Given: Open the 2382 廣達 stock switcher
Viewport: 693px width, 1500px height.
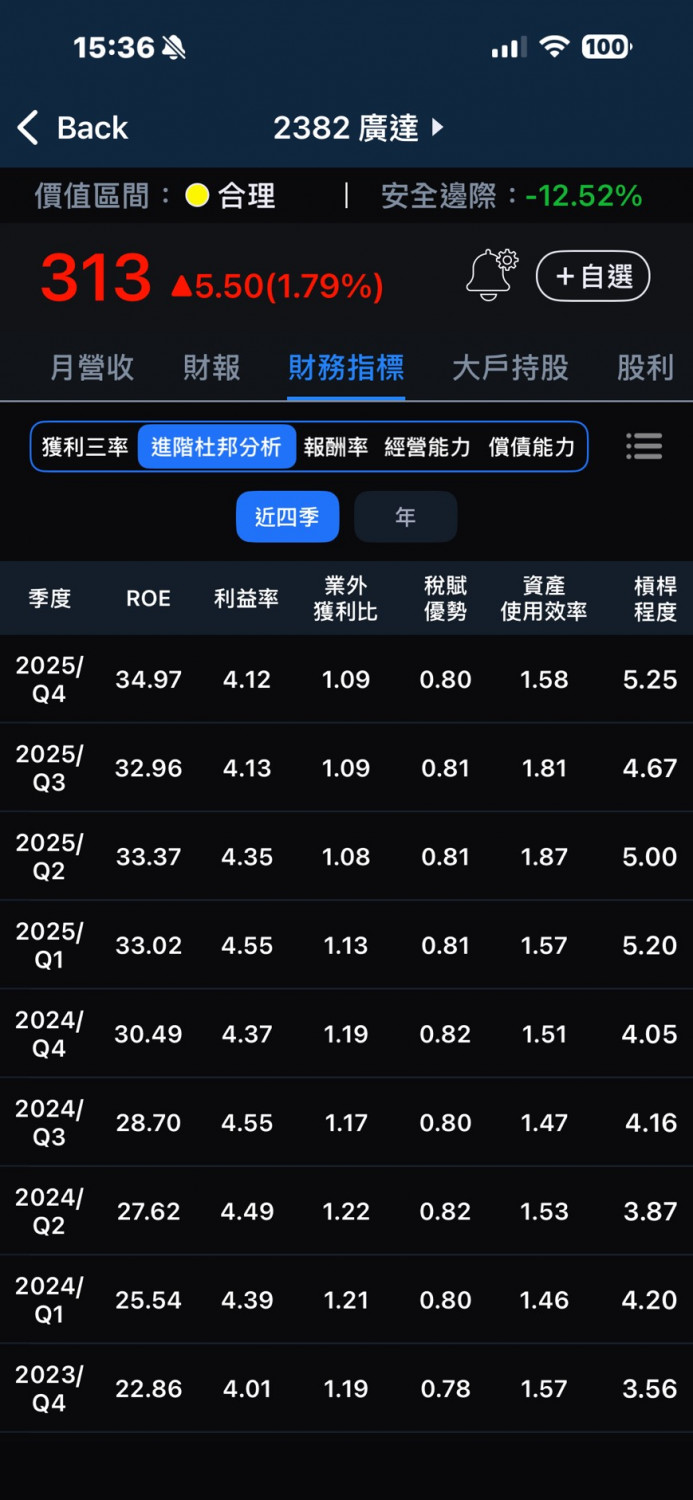Looking at the screenshot, I should (x=358, y=128).
